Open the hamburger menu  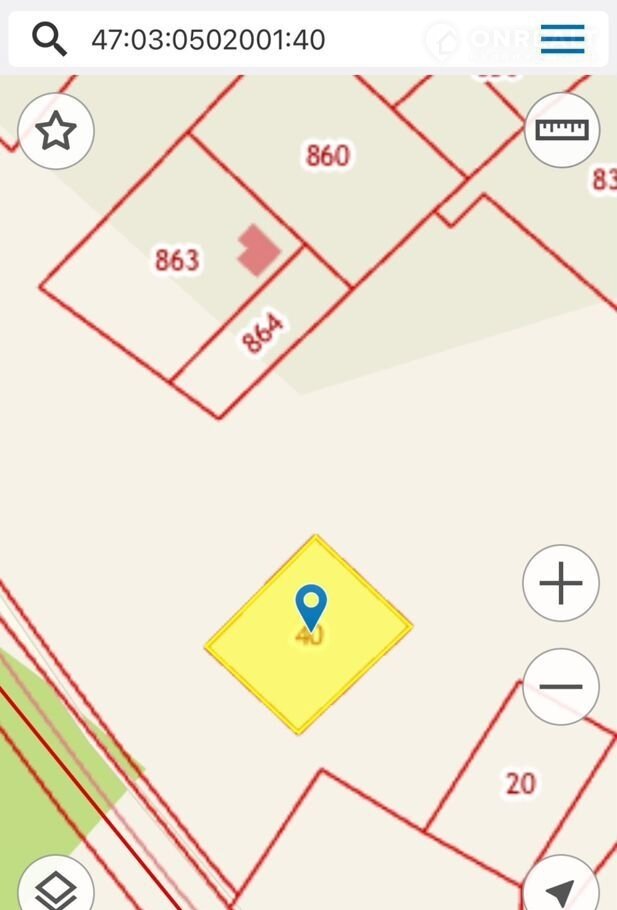pyautogui.click(x=562, y=40)
